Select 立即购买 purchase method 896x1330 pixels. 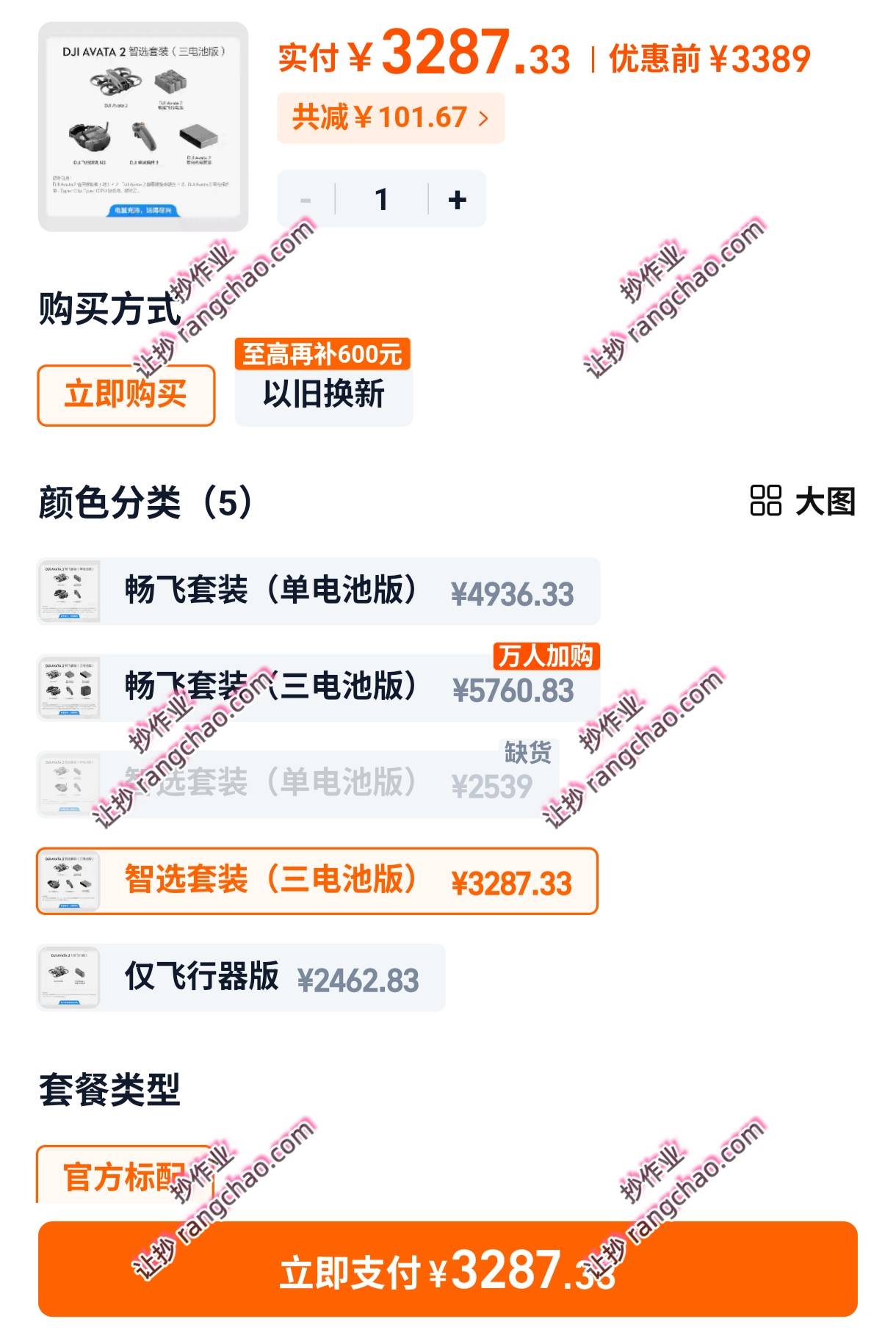tap(126, 394)
